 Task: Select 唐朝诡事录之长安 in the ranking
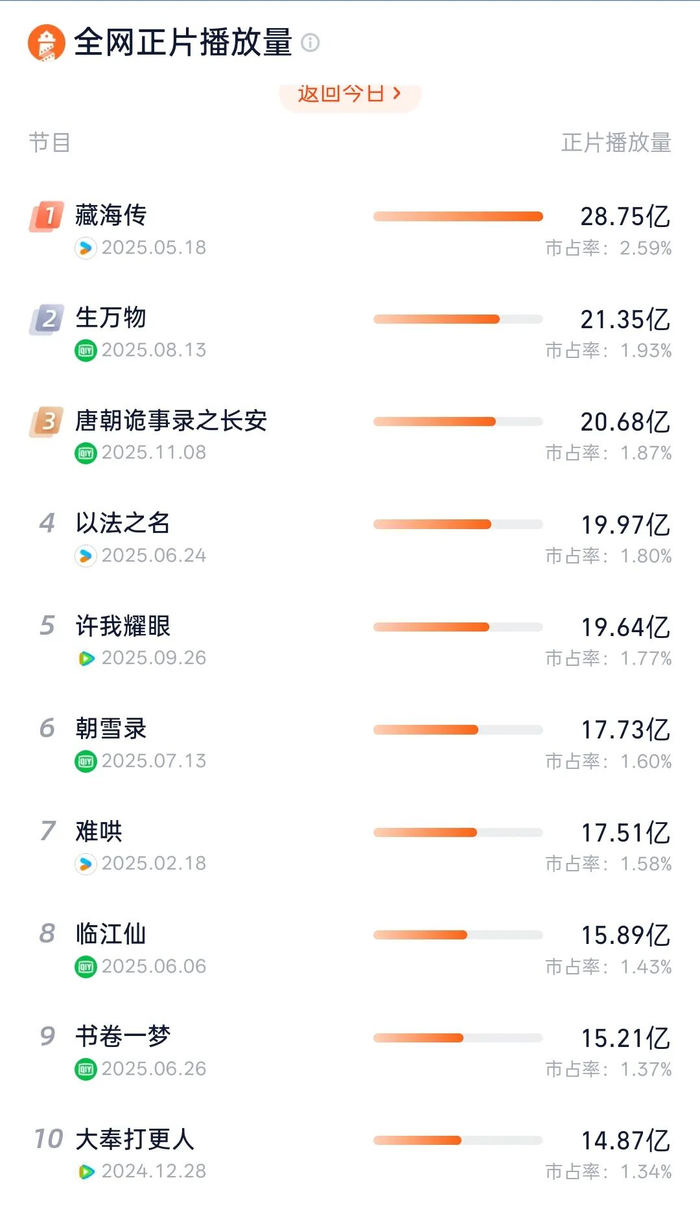(x=350, y=436)
